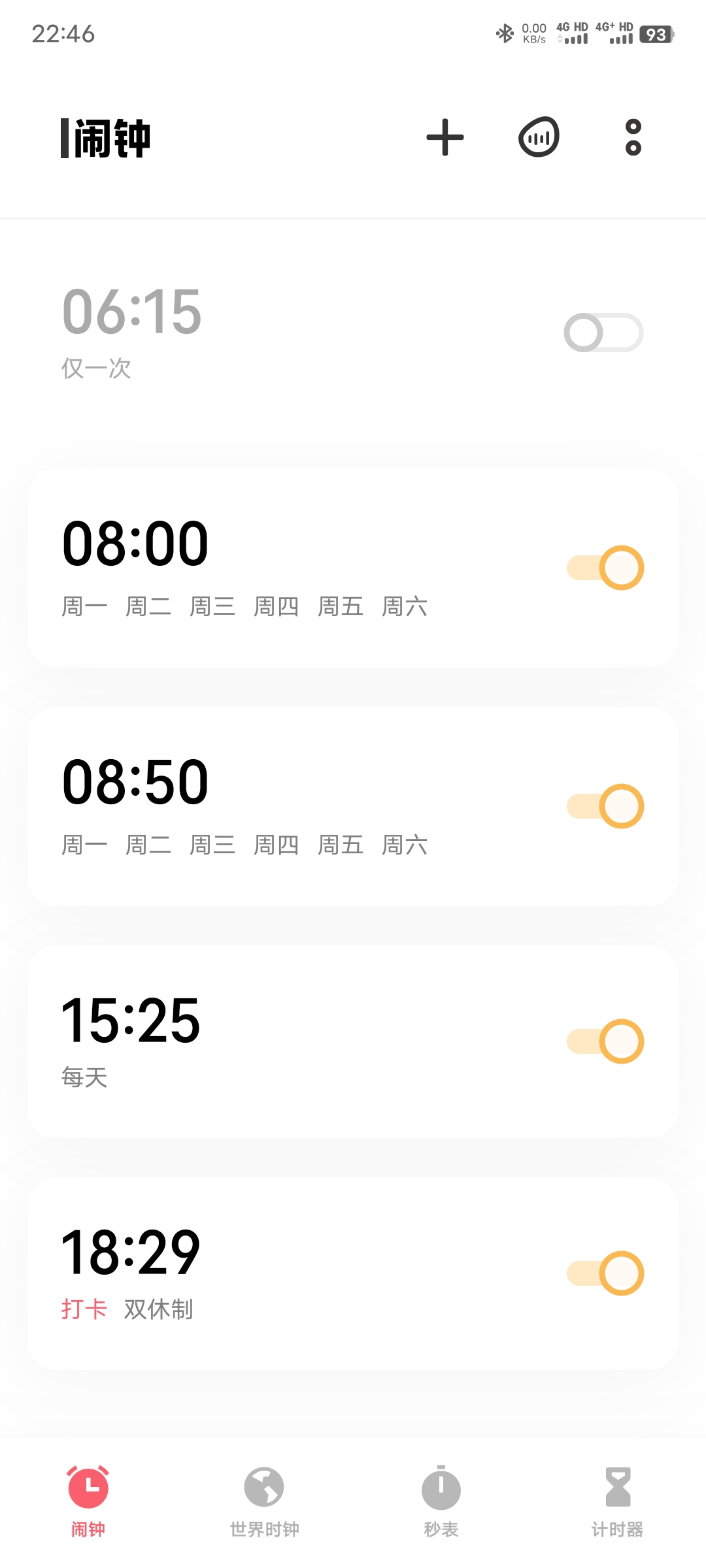Viewport: 706px width, 1568px height.
Task: Open the voice assistant icon in the header
Action: click(539, 137)
